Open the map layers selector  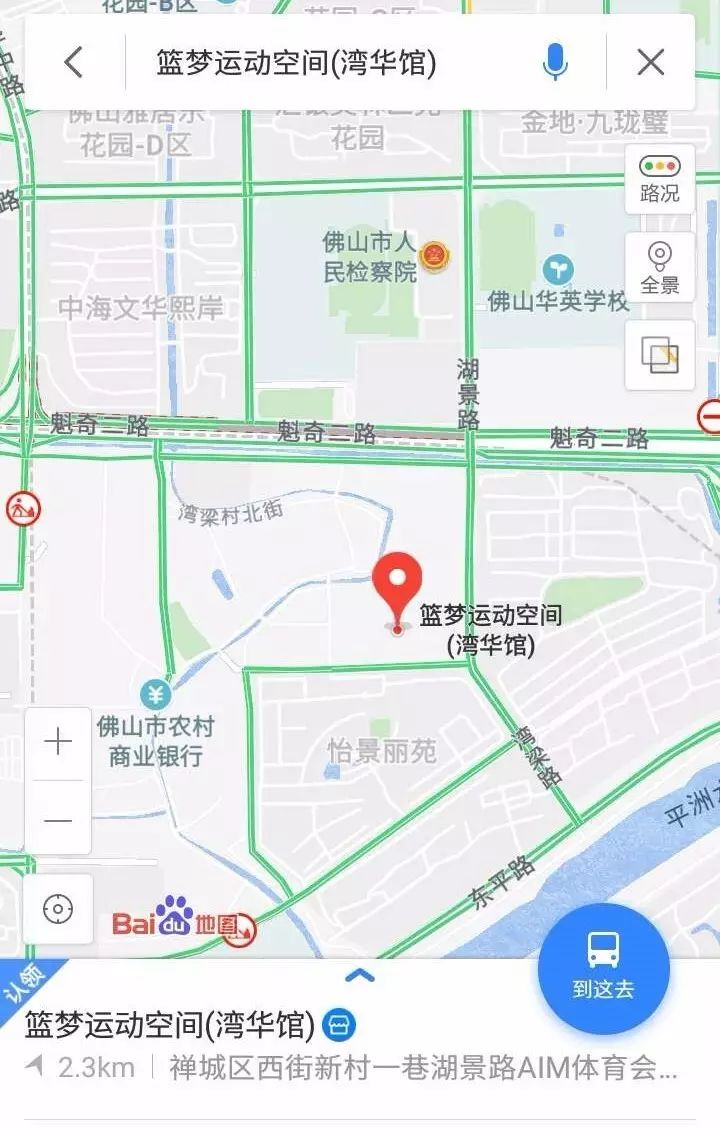coord(659,355)
